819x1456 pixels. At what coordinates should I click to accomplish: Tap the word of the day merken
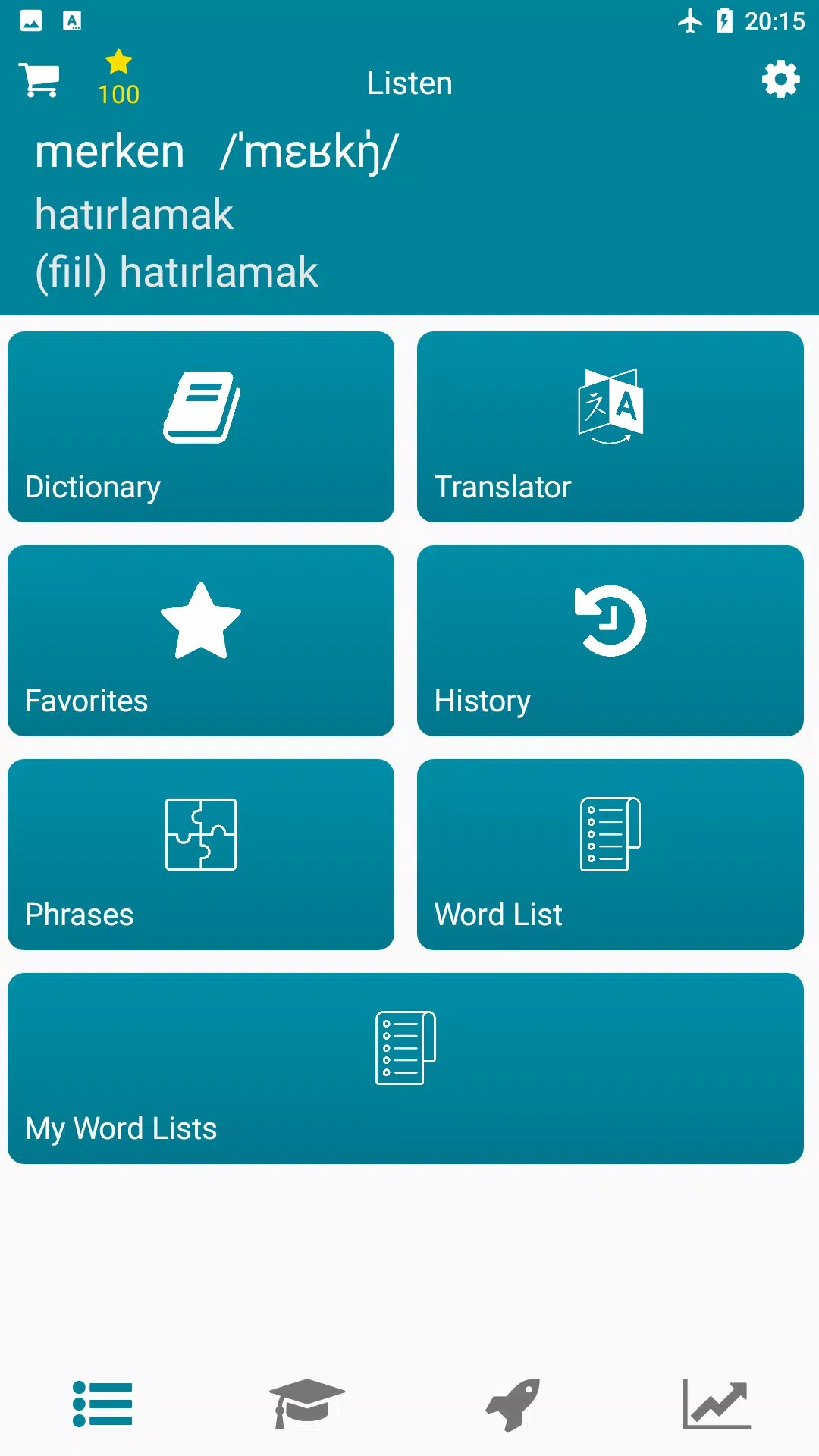click(x=110, y=152)
